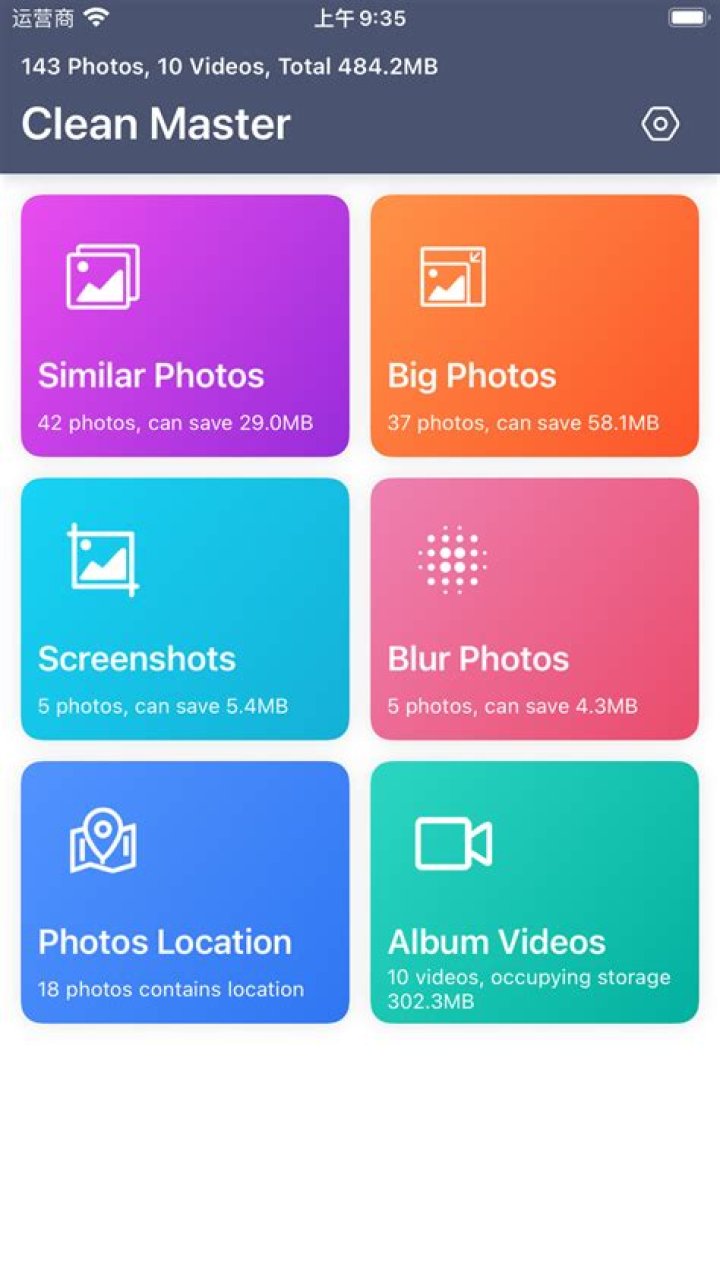Click the Screenshots crop-frame icon
The image size is (720, 1279).
coord(102,560)
